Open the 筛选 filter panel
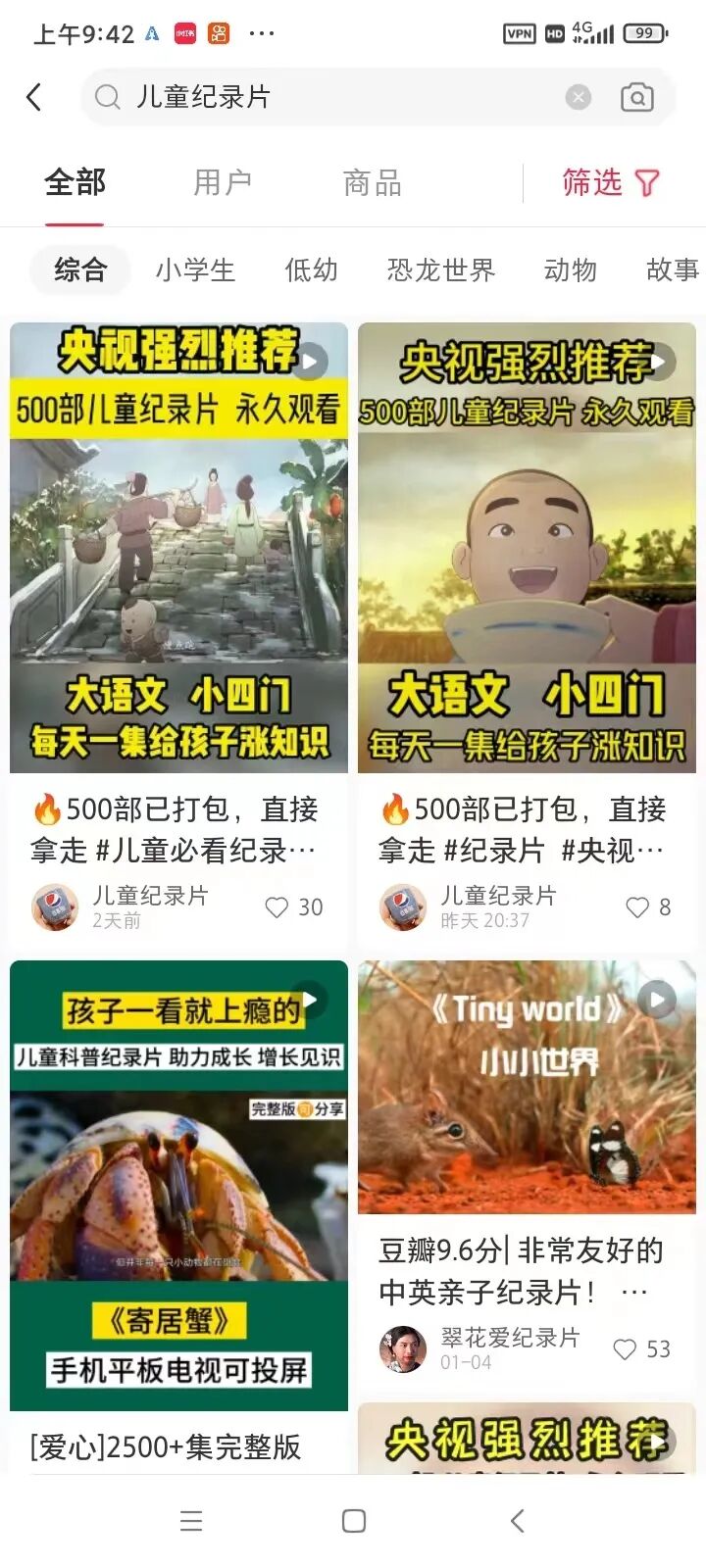The image size is (706, 1568). pos(610,182)
